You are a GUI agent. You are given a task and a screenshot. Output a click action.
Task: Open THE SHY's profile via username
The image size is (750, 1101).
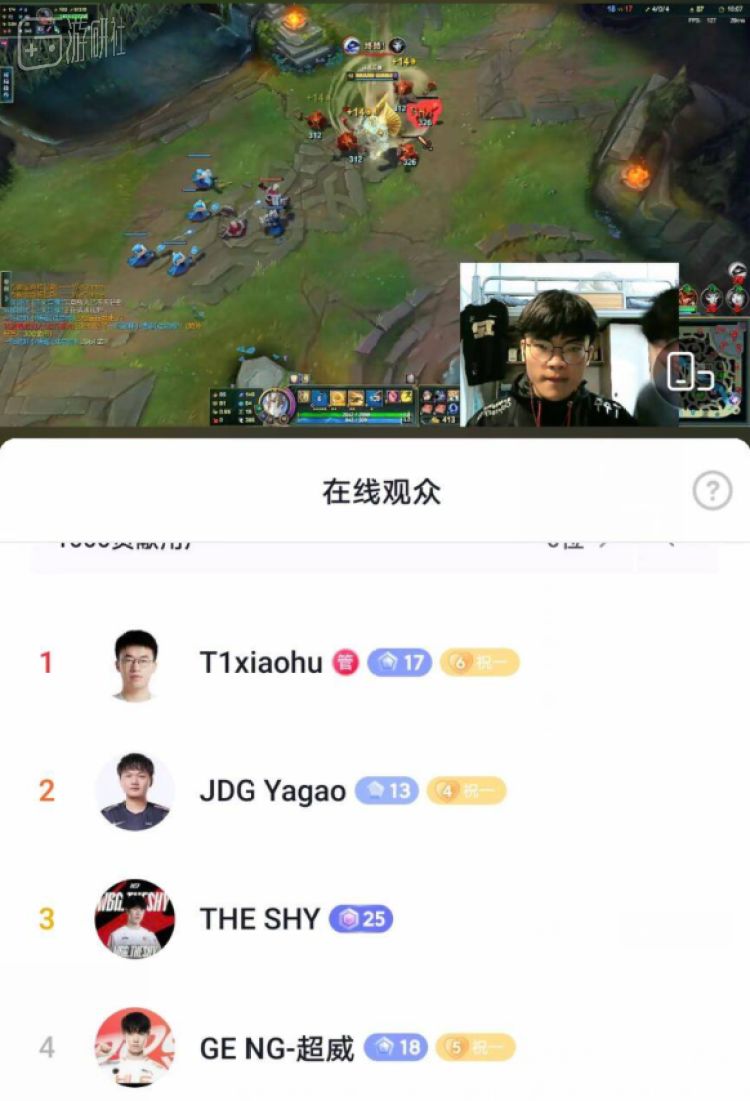(258, 918)
